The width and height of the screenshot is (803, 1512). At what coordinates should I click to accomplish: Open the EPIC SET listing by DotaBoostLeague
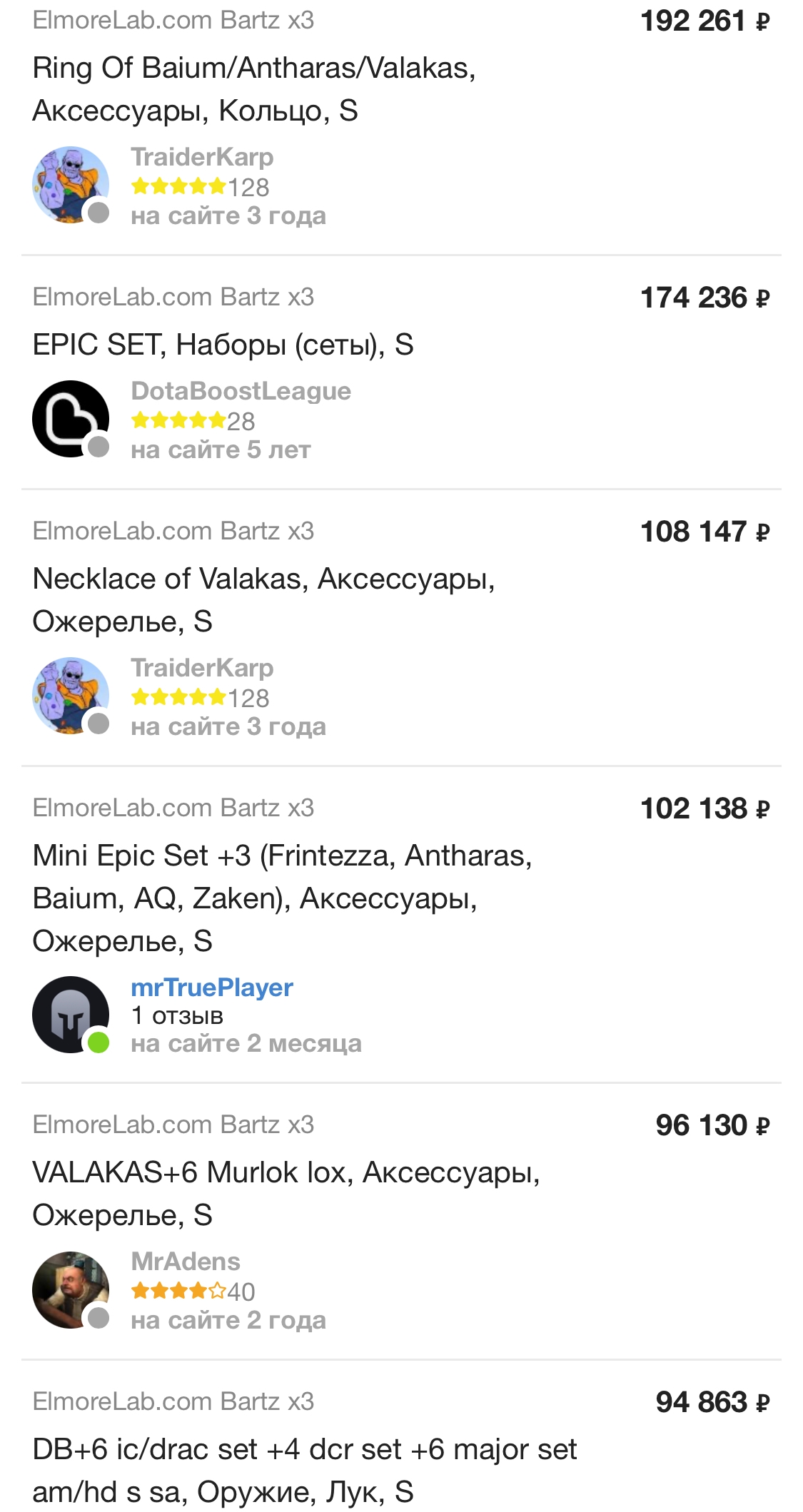(223, 345)
